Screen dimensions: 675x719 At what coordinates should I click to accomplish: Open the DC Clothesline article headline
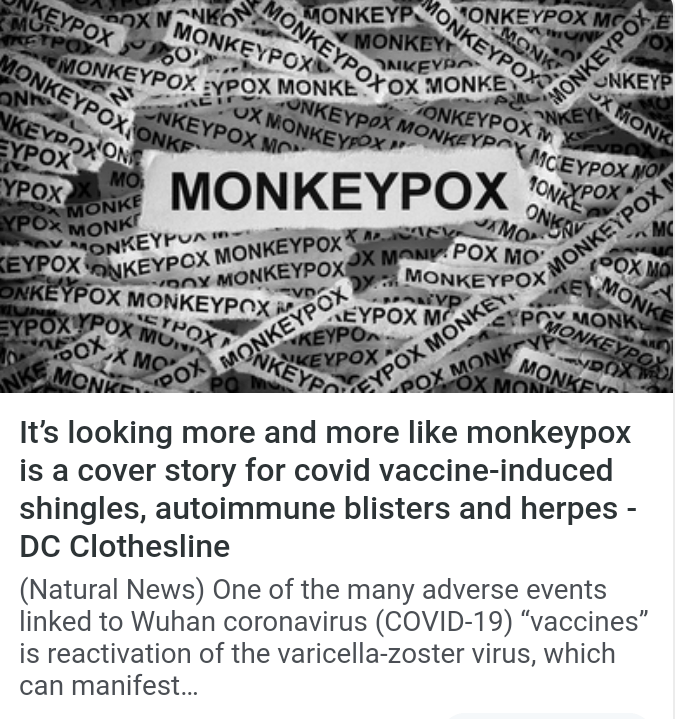tap(325, 489)
